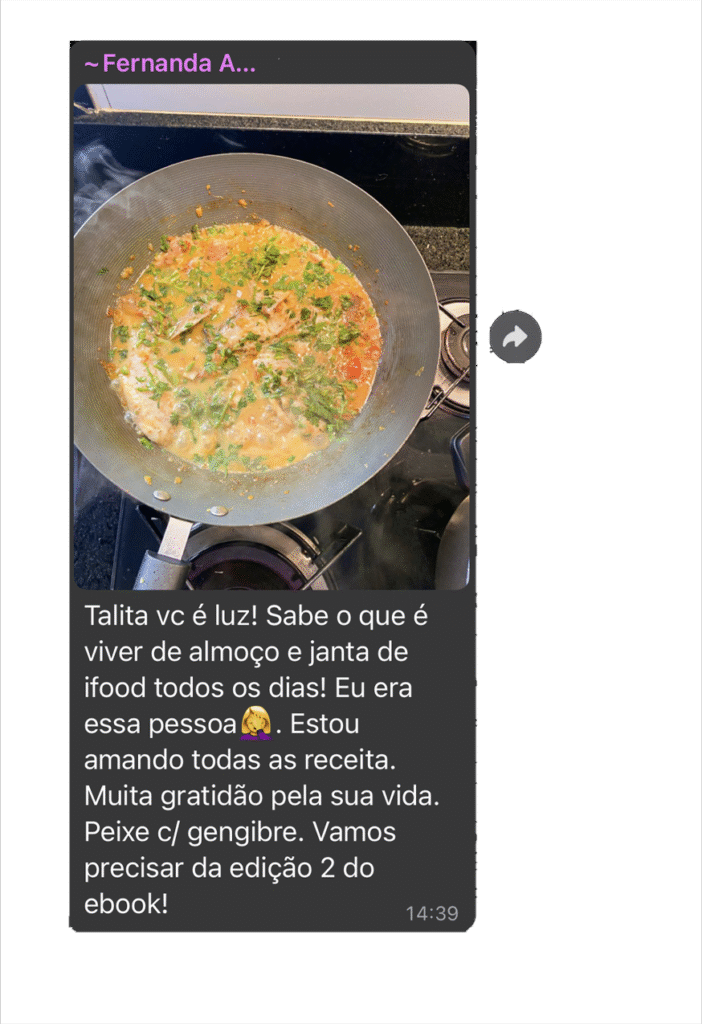Open the fish pan photo full screen
Image resolution: width=702 pixels, height=1024 pixels.
(272, 337)
